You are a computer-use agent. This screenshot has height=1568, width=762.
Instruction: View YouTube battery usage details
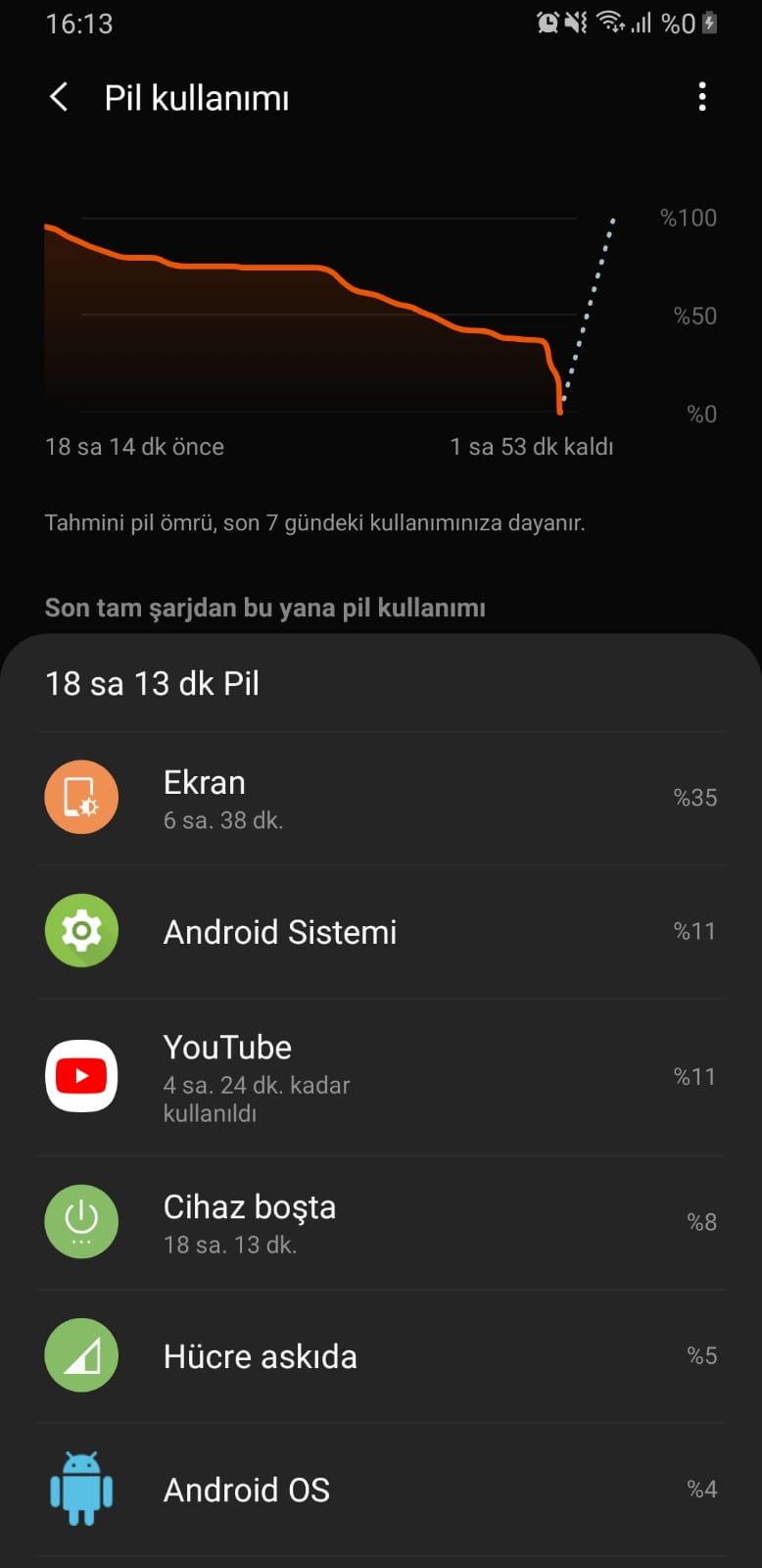coord(381,1077)
